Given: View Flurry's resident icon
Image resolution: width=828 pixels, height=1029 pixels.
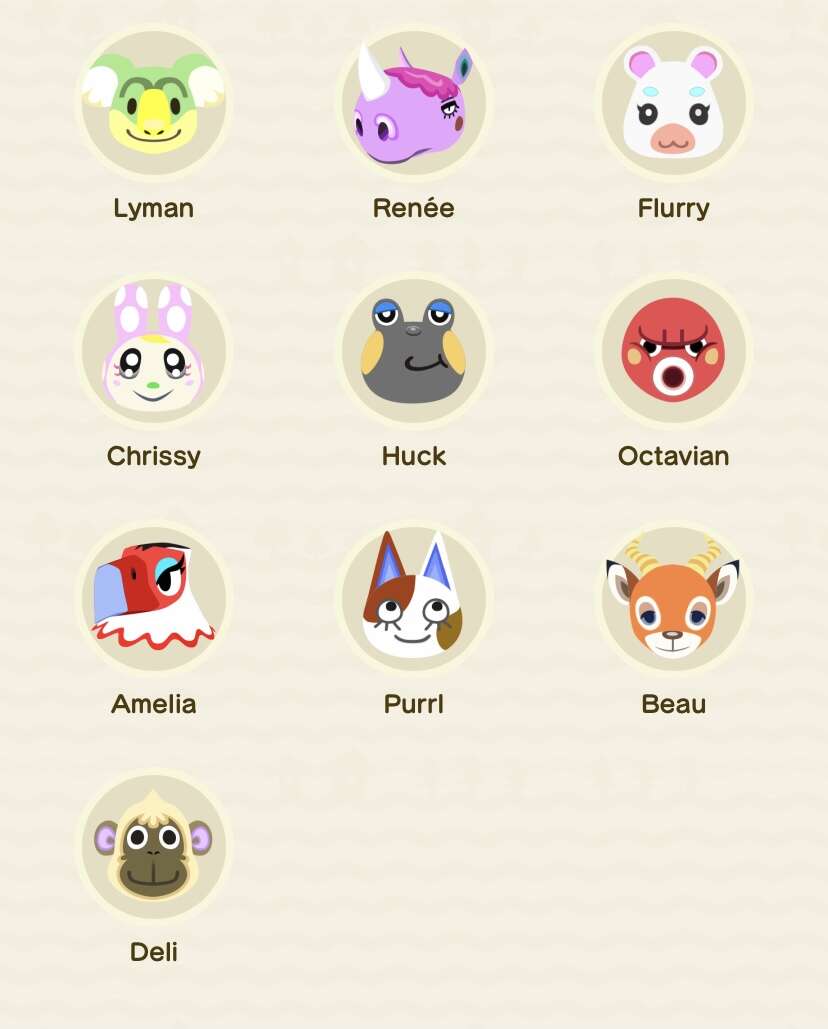Looking at the screenshot, I should (673, 103).
